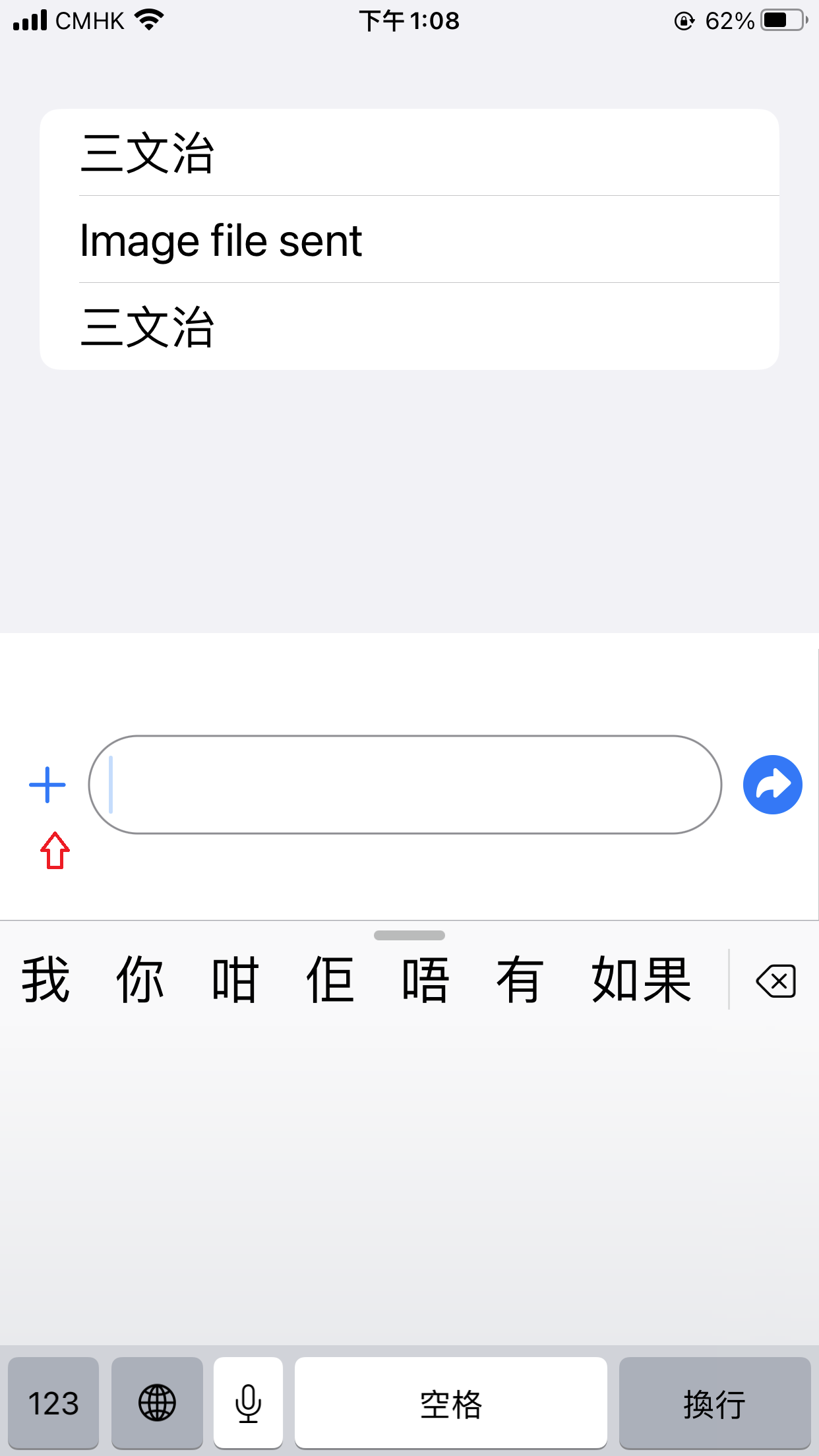Insert the suggestion 如果
This screenshot has width=819, height=1456.
point(641,980)
